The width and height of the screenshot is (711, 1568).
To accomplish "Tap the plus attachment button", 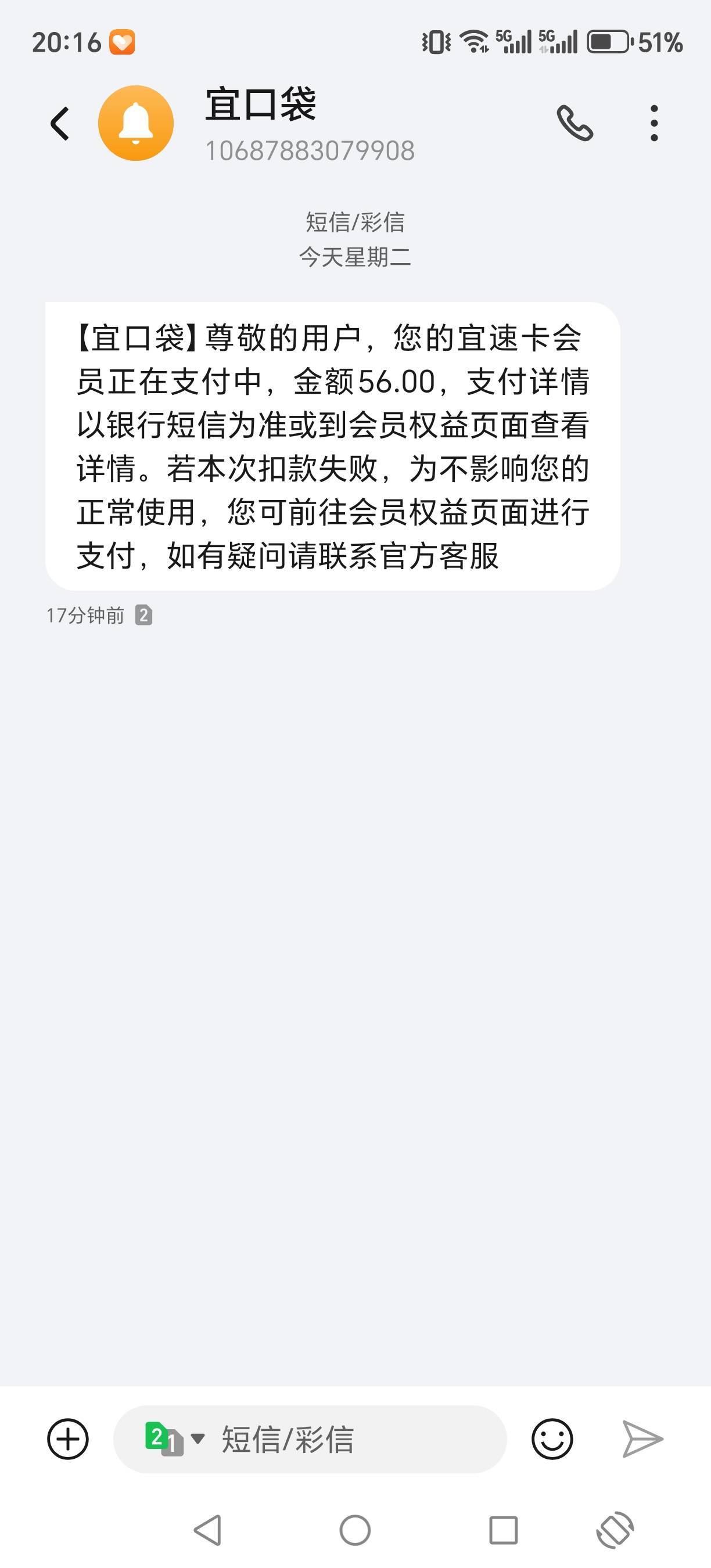I will coord(67,1439).
